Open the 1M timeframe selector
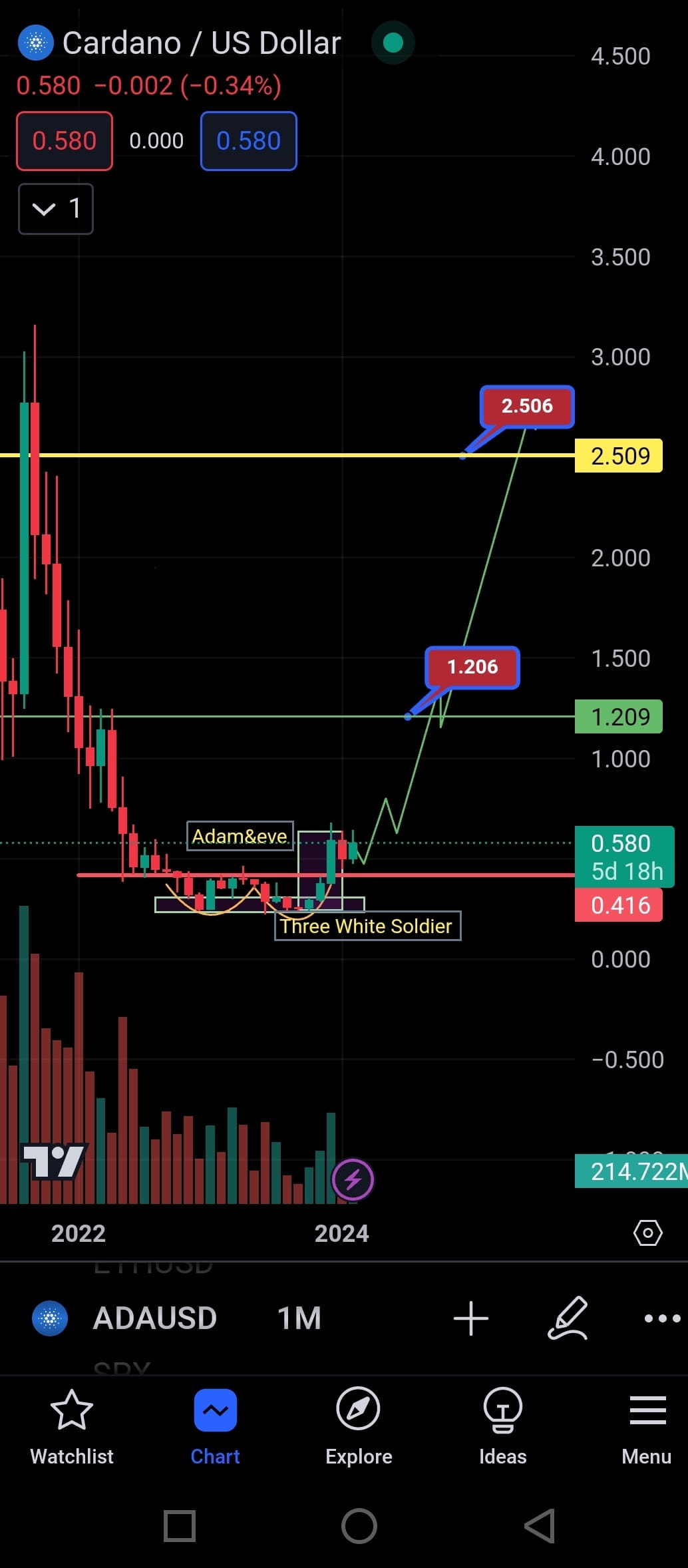Screen dimensions: 688x1568 point(299,1318)
